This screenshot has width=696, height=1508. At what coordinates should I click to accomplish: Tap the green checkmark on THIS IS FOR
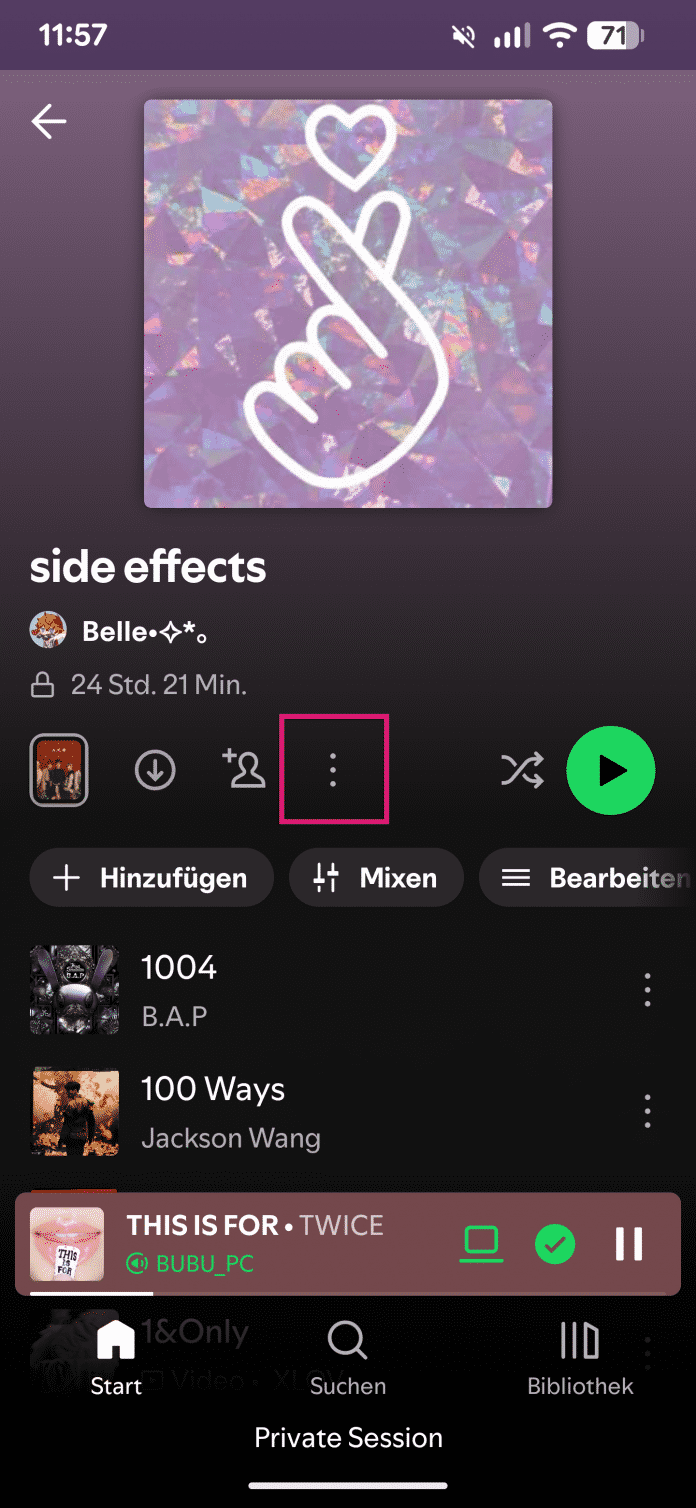pos(555,1244)
